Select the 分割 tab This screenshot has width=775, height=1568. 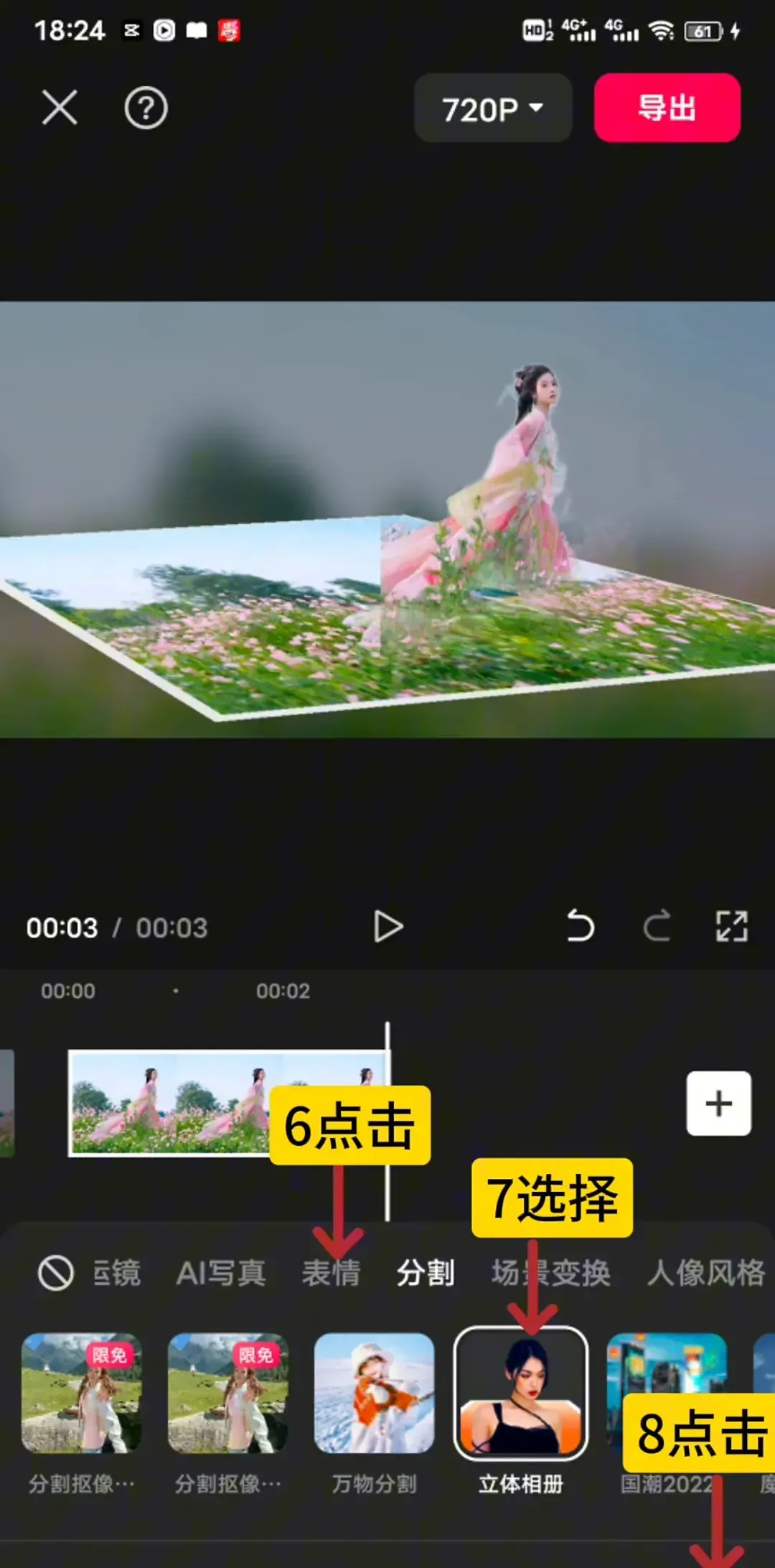(x=425, y=1273)
